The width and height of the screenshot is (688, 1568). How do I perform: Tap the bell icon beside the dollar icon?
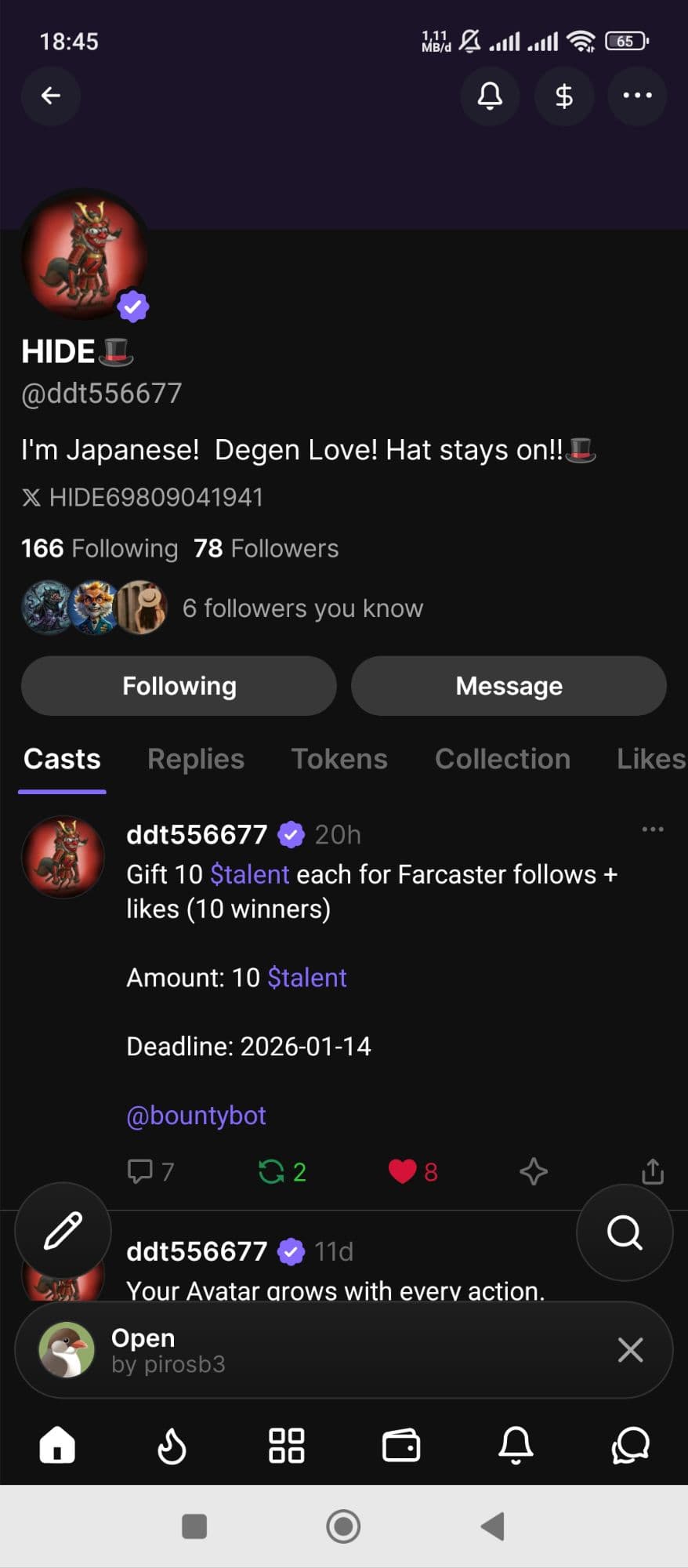pos(490,96)
